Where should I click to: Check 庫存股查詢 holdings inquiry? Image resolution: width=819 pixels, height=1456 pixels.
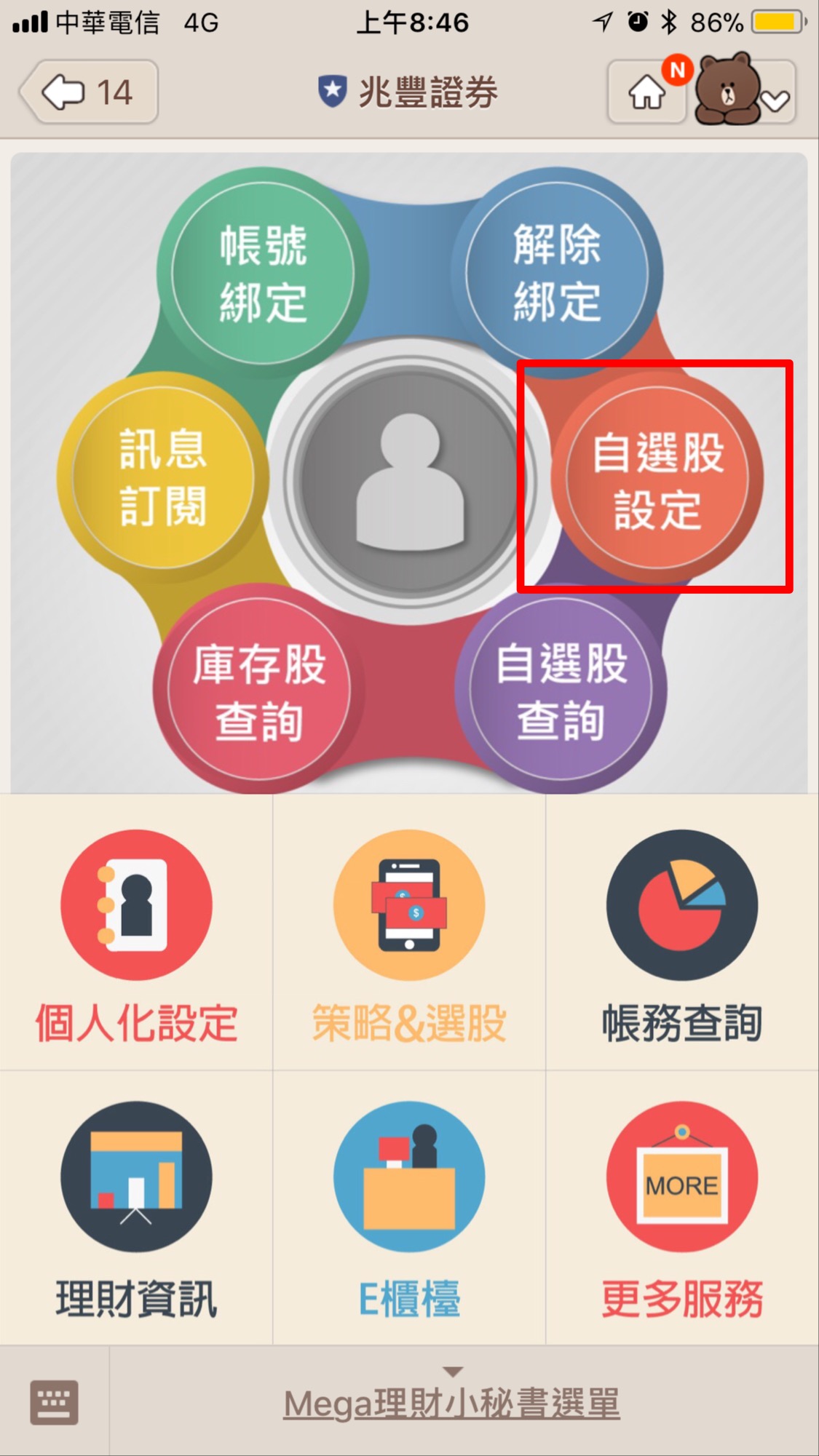pyautogui.click(x=259, y=691)
